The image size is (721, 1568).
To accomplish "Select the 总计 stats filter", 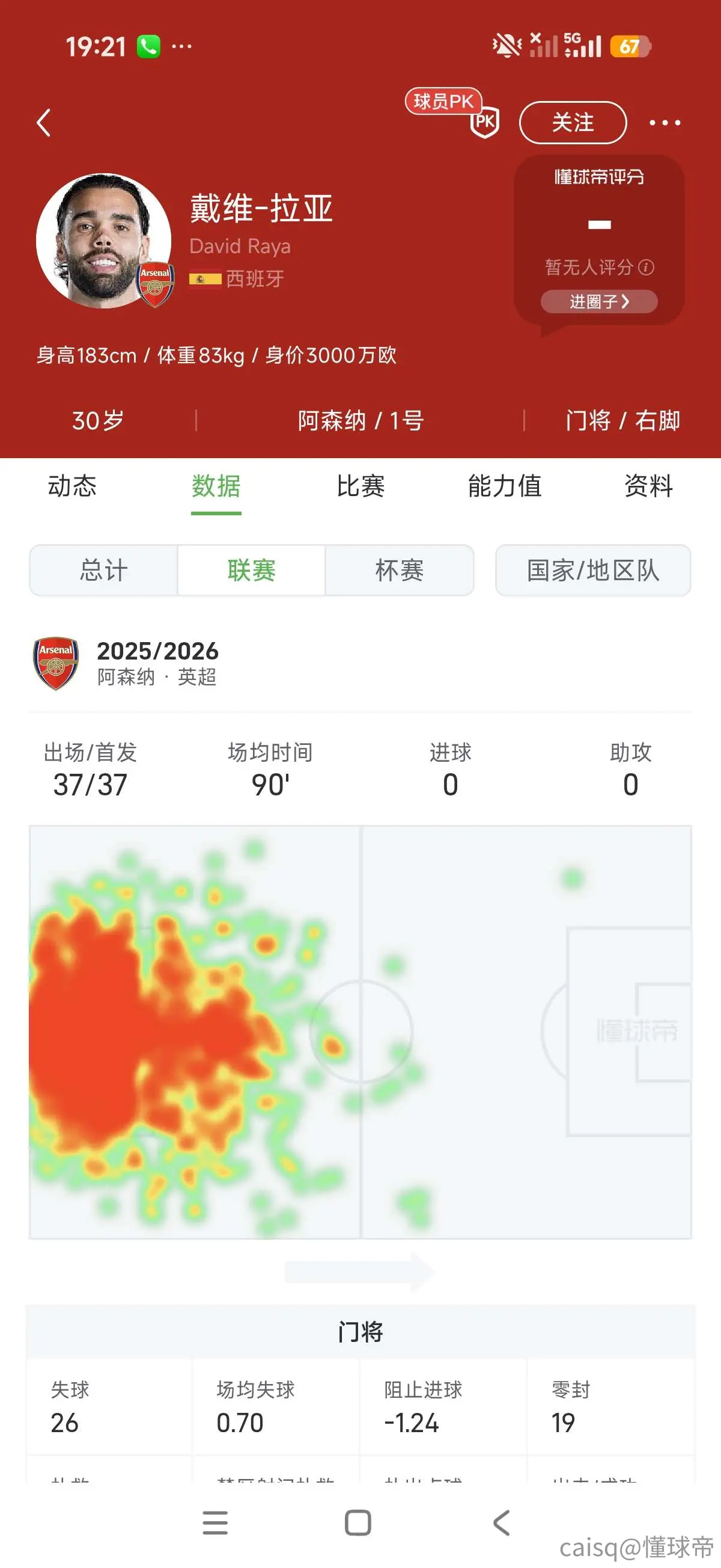I will click(x=103, y=571).
